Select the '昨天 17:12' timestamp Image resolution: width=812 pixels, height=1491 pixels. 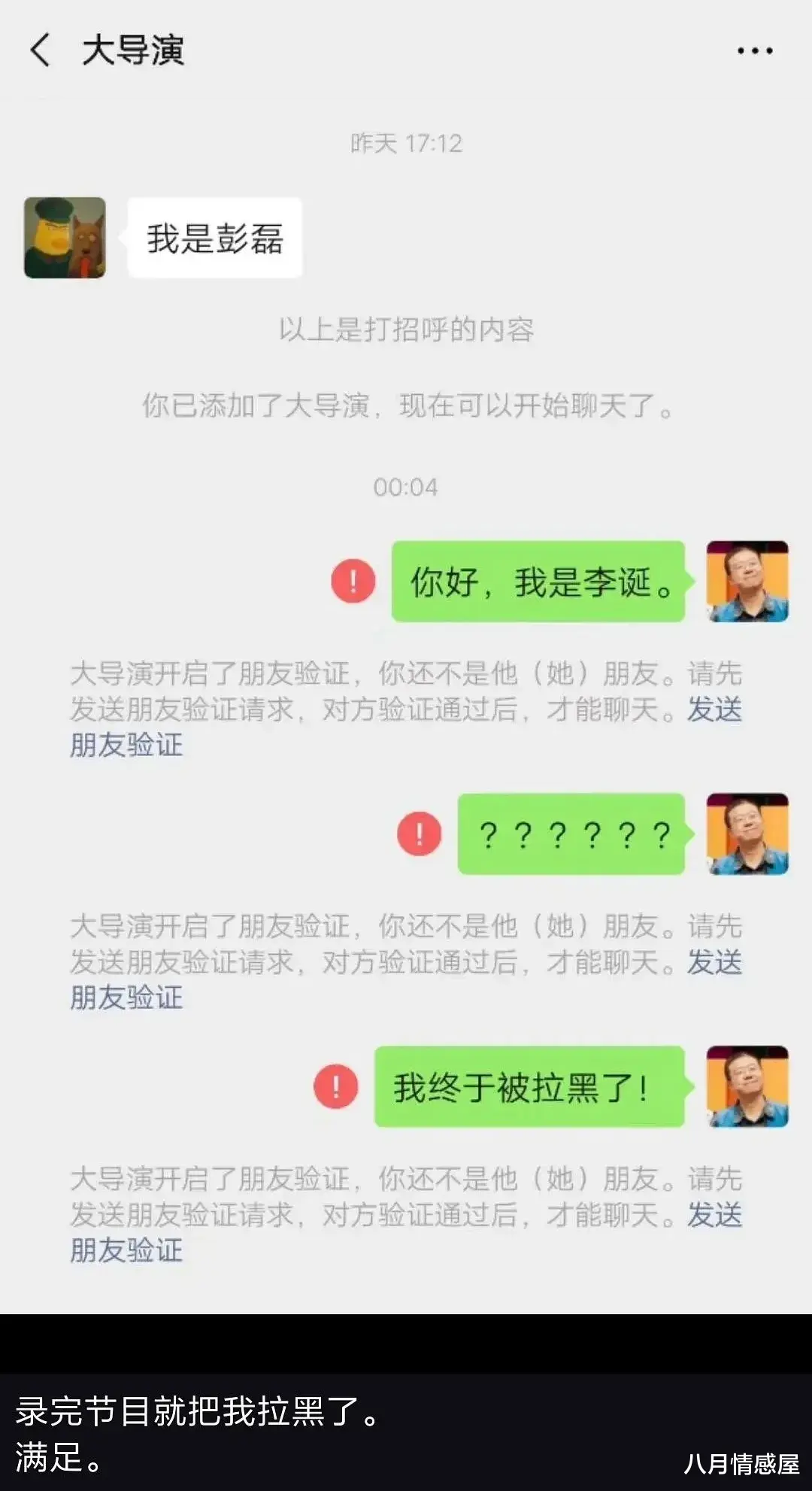(x=406, y=141)
